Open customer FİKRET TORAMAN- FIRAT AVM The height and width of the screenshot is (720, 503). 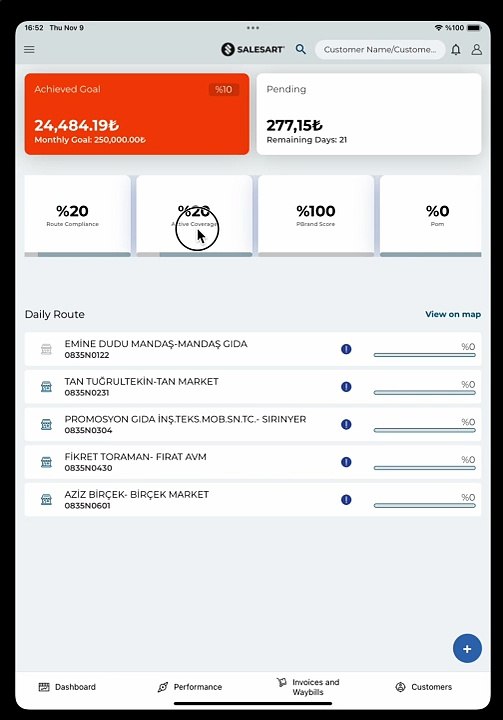[x=253, y=462]
